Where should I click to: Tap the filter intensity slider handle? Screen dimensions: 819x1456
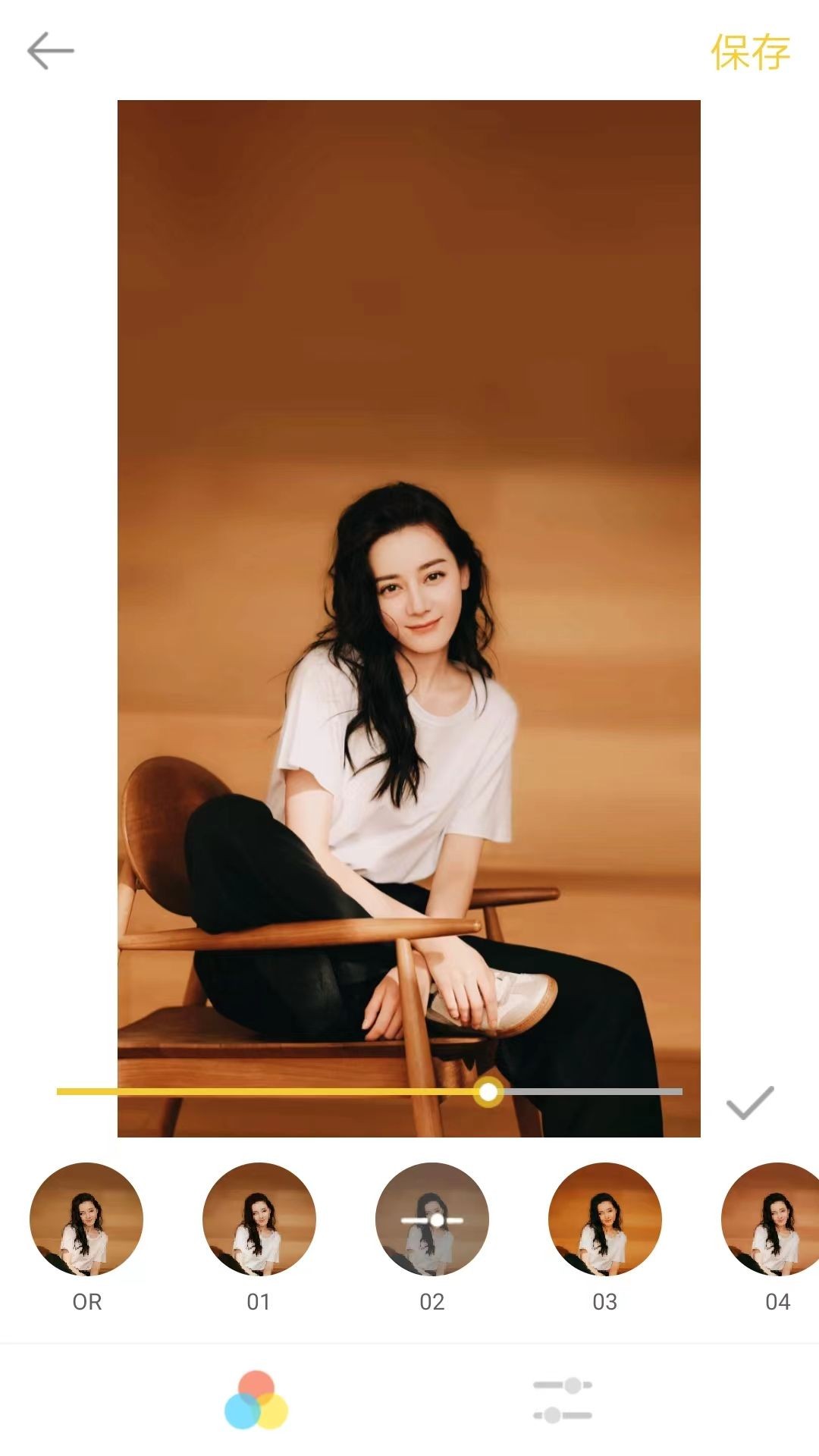pos(488,1092)
